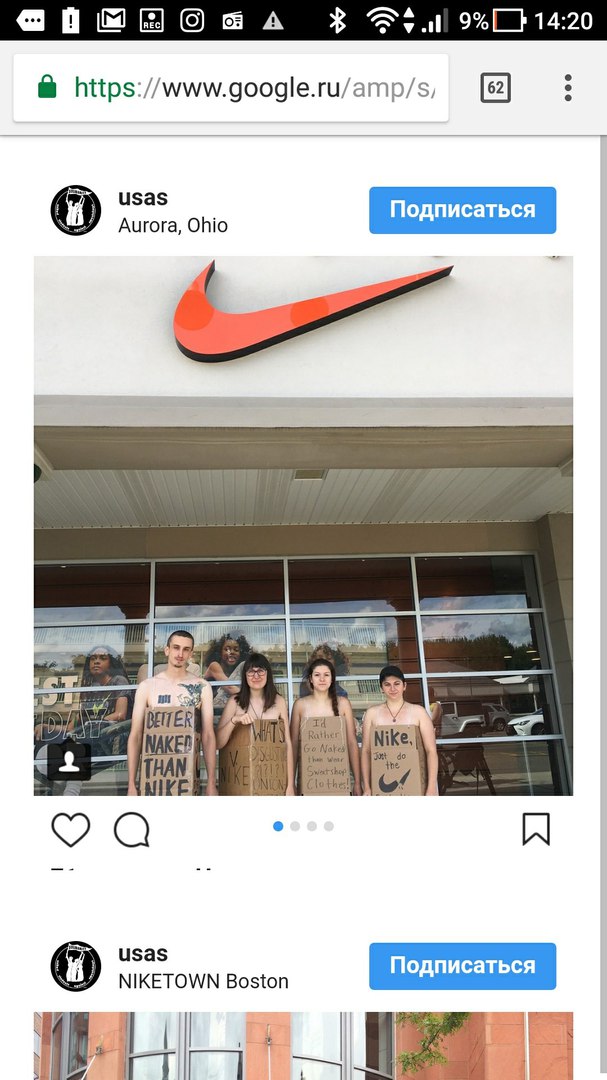
Task: Comment on the Aurora, Ohio post
Action: click(131, 829)
